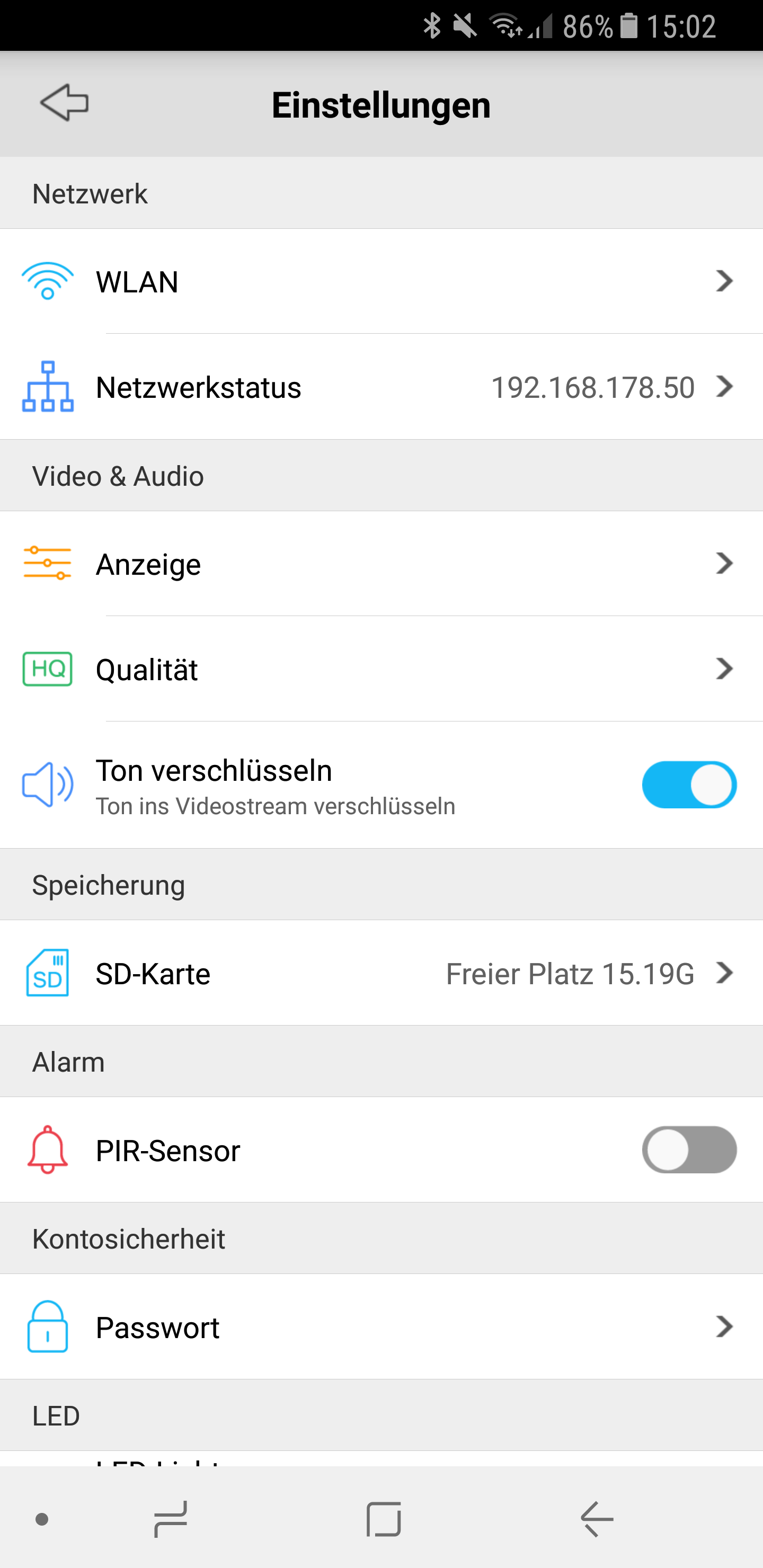Screen dimensions: 763x1568
Task: Open the SD-Karte storage row
Action: [381, 973]
